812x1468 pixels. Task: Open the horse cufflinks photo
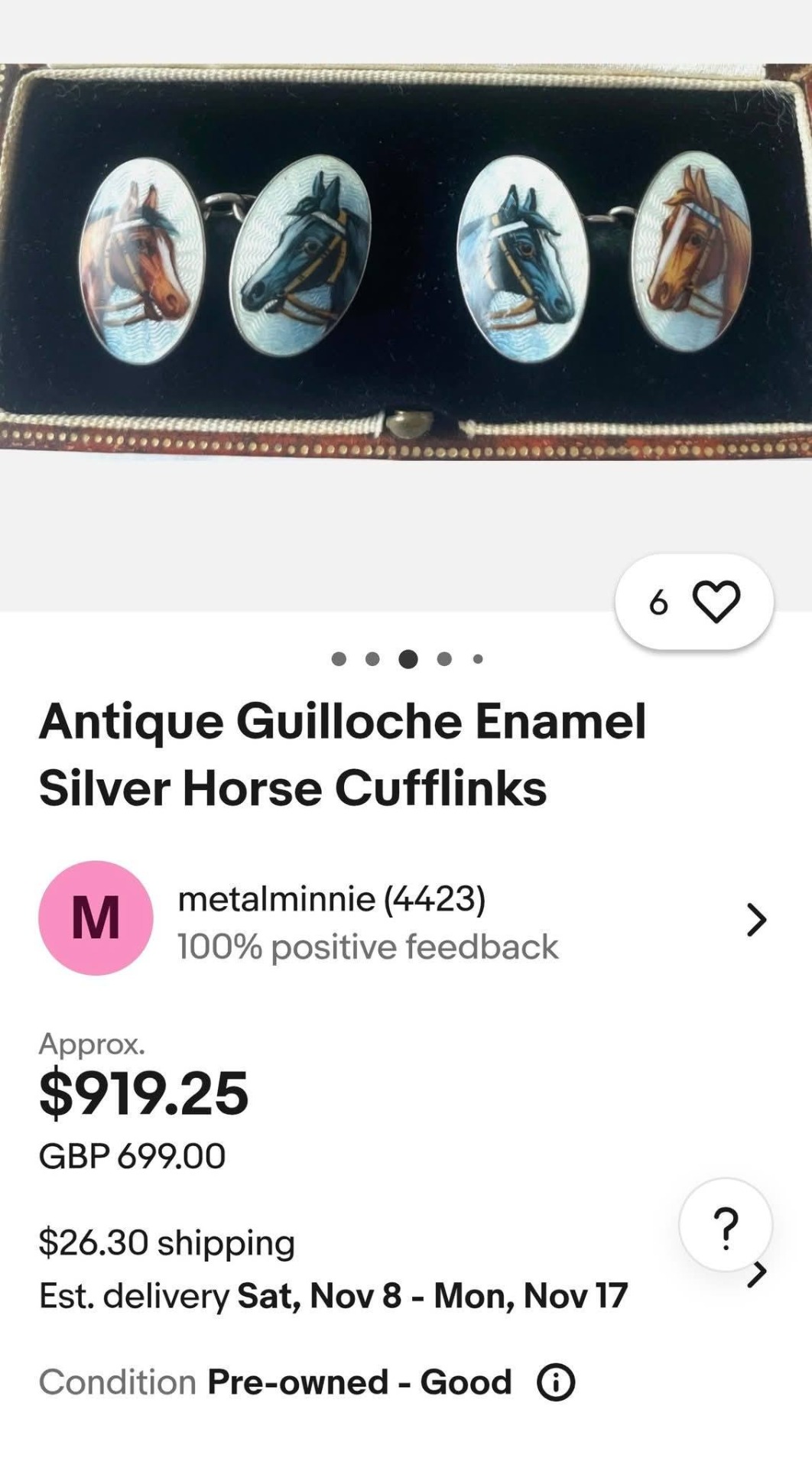(x=406, y=260)
